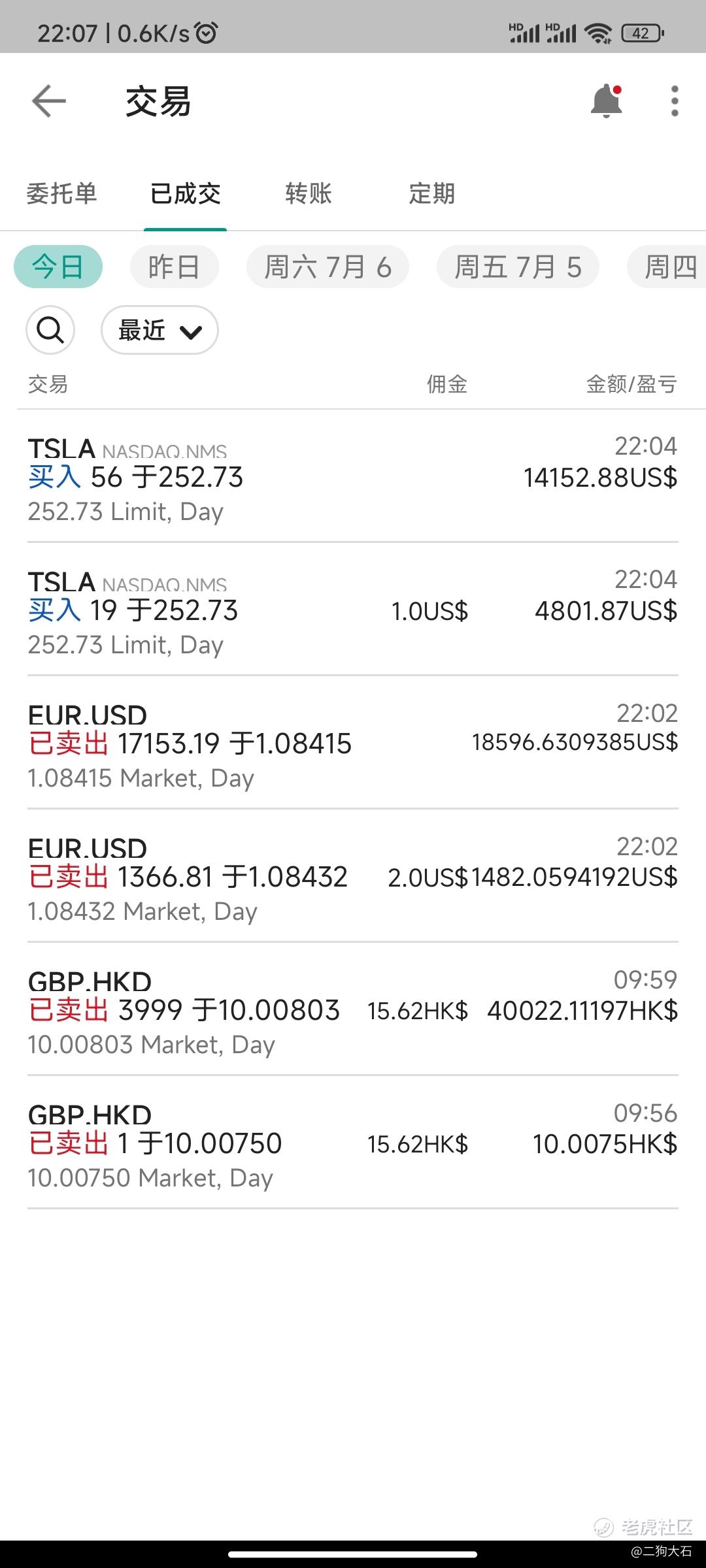Open GBP.HKD sold 1 trade
706x1568 pixels.
(353, 1145)
